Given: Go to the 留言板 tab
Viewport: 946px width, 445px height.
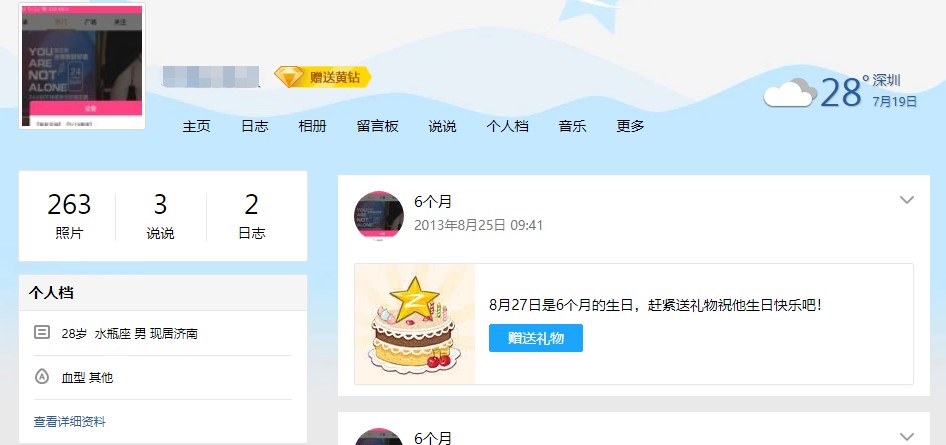Looking at the screenshot, I should 377,126.
